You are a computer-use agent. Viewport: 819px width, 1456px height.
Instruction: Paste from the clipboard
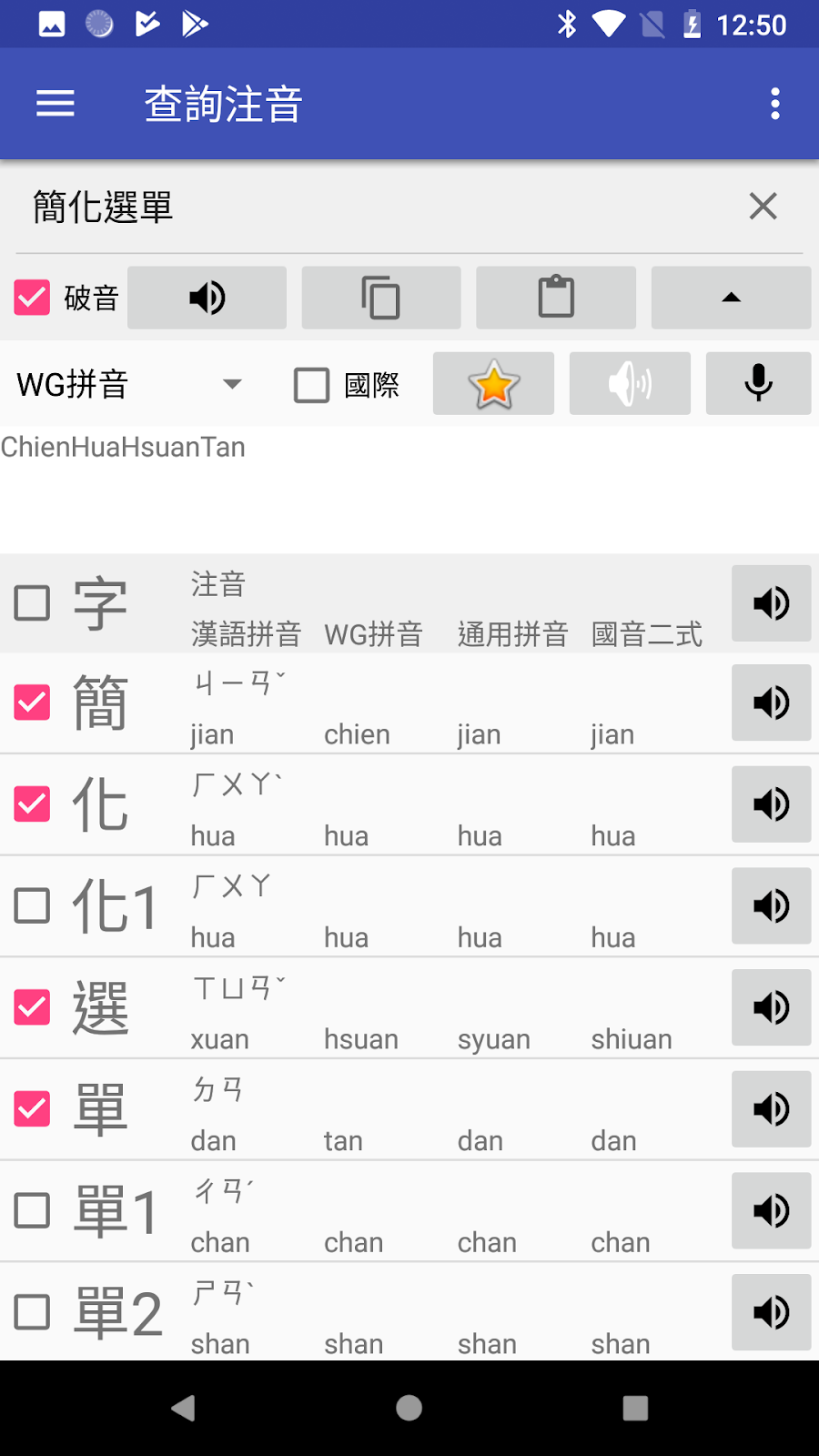pyautogui.click(x=555, y=298)
